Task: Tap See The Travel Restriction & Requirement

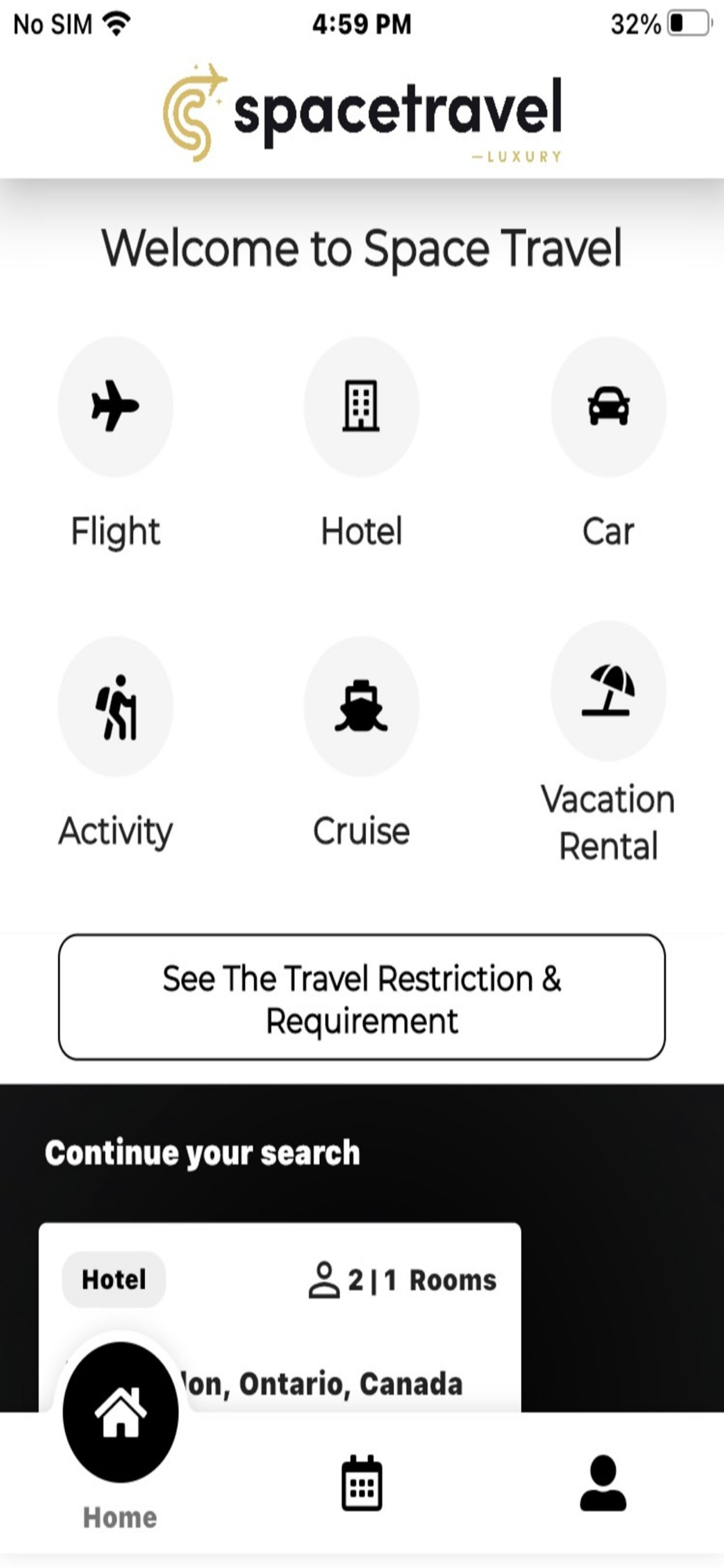Action: (362, 997)
